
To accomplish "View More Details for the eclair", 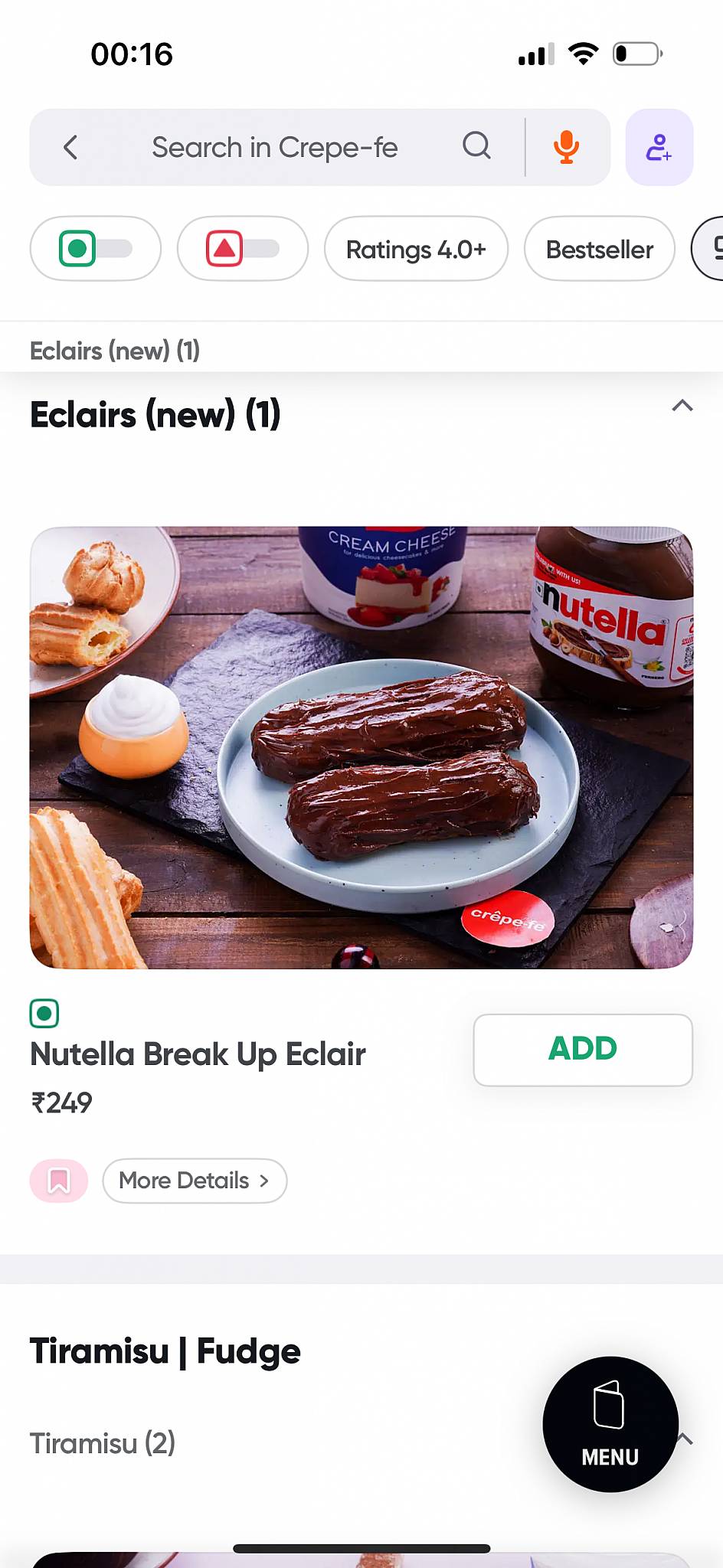I will click(x=195, y=1181).
